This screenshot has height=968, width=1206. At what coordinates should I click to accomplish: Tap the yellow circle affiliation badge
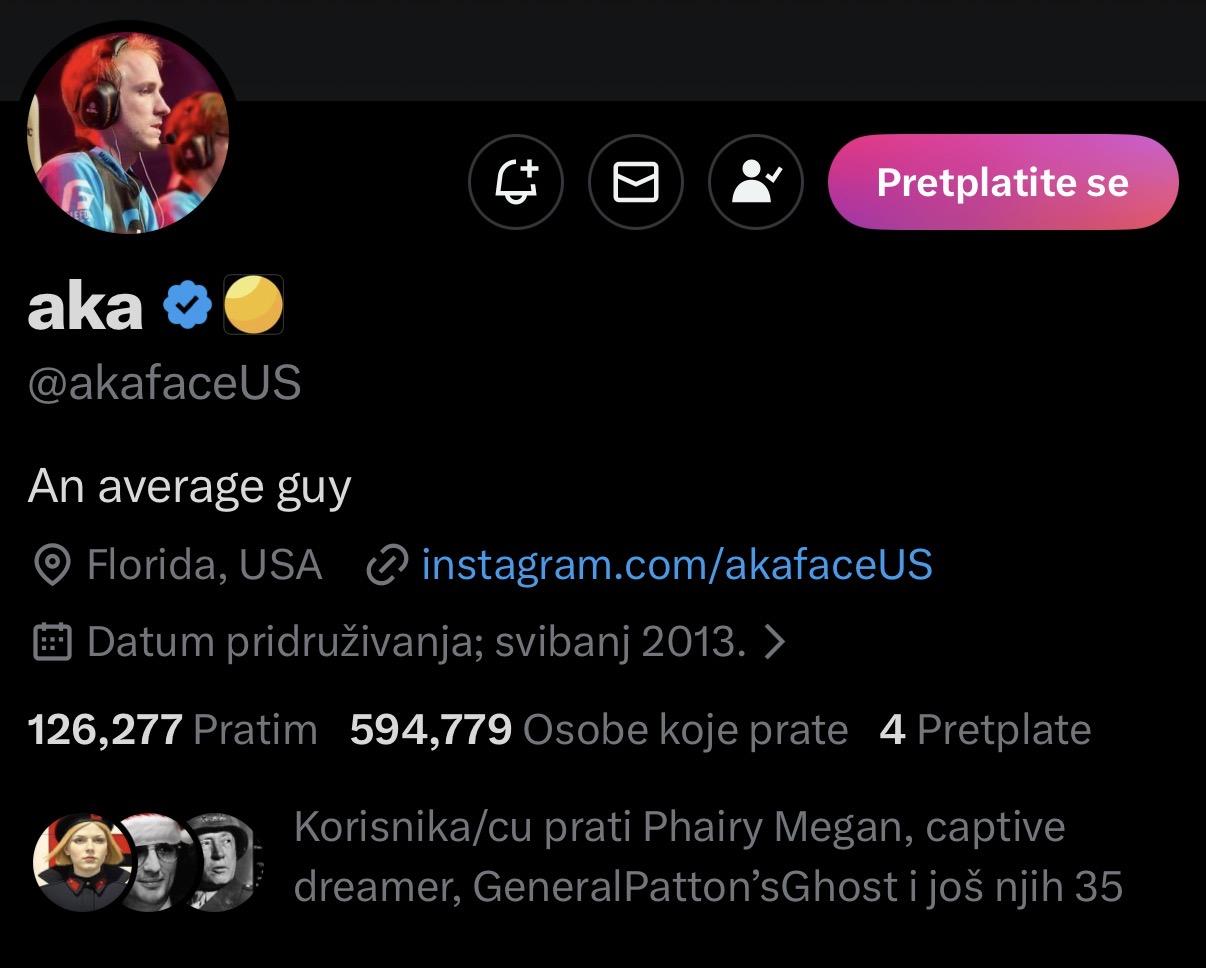pyautogui.click(x=253, y=304)
